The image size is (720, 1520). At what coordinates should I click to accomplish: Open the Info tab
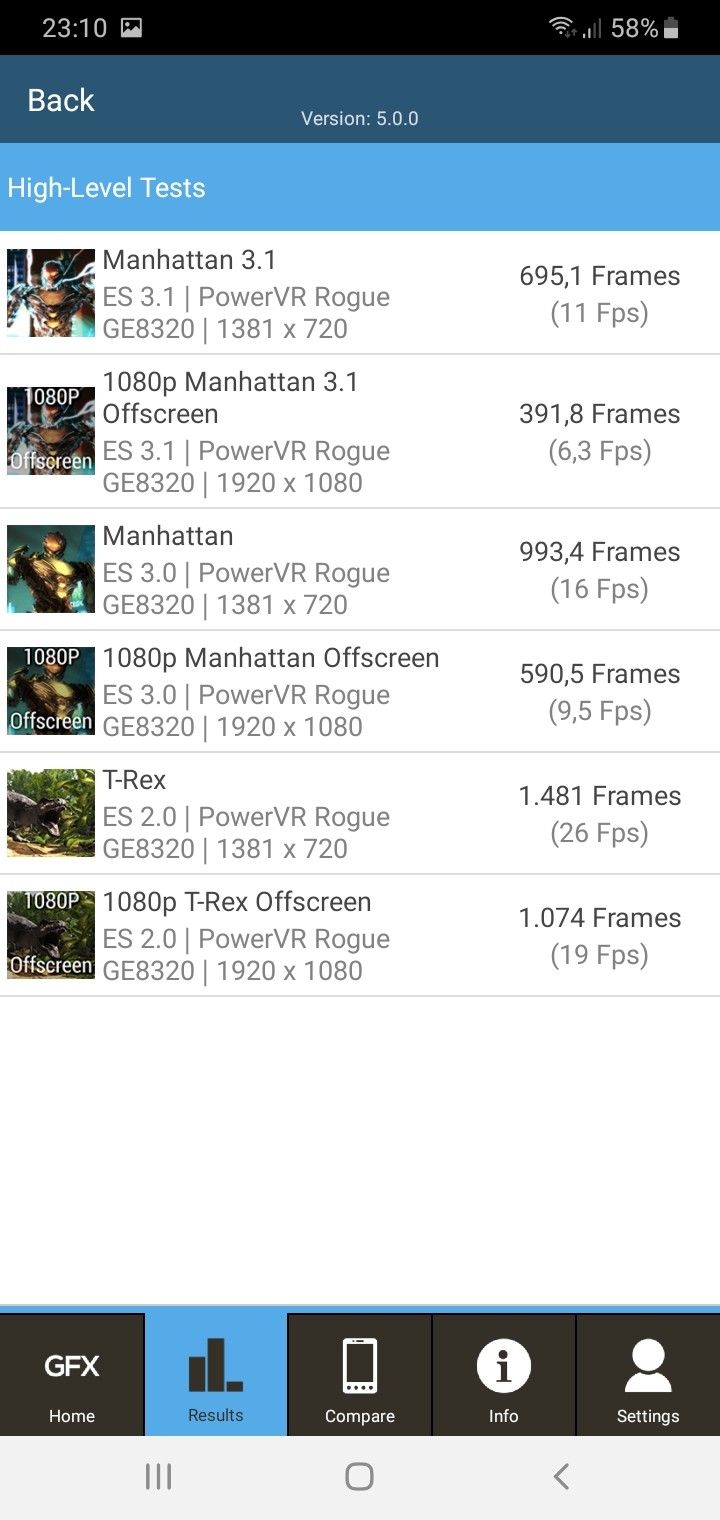point(504,1375)
